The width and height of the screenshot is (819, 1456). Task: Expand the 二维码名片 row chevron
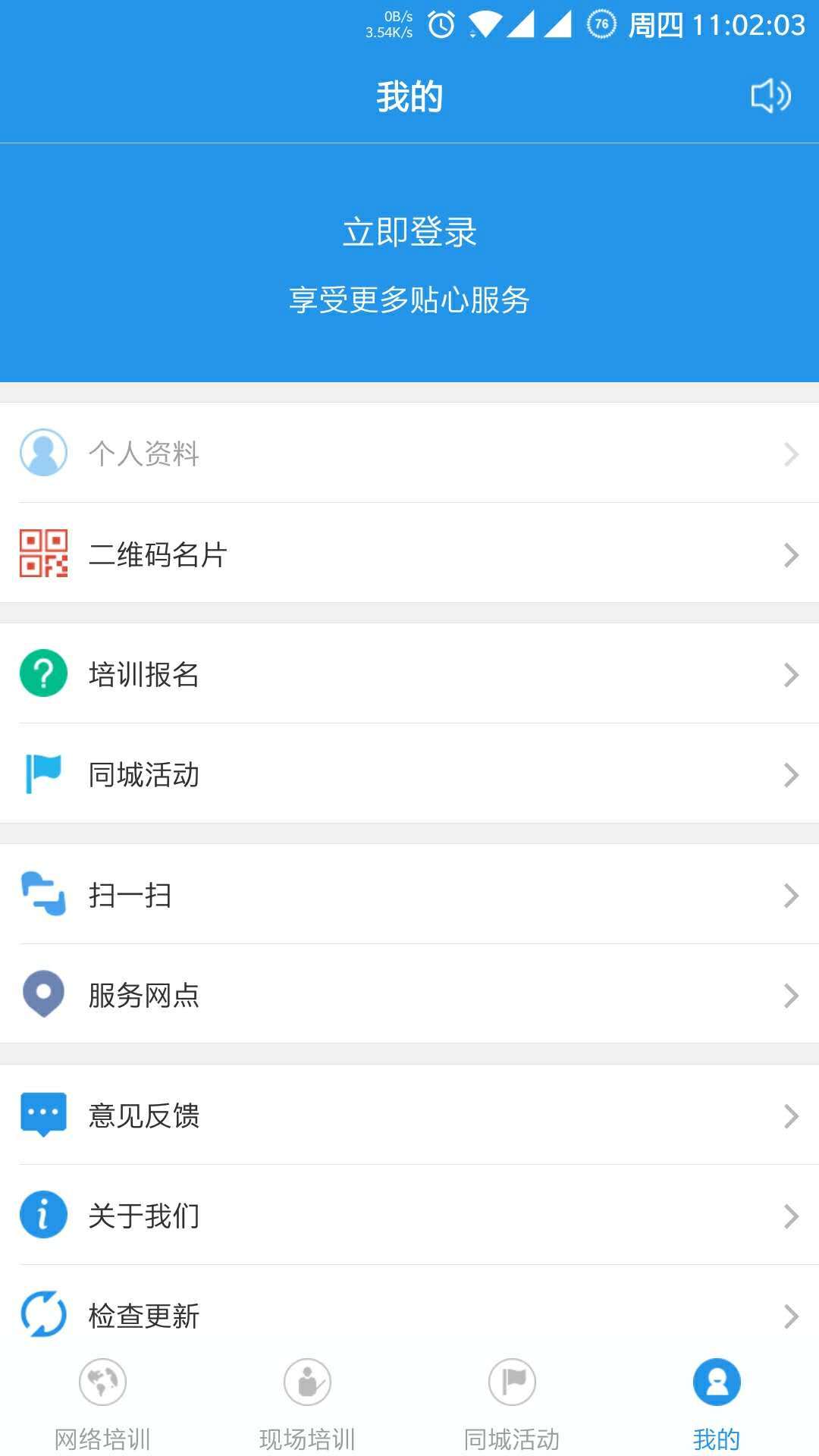click(x=791, y=555)
